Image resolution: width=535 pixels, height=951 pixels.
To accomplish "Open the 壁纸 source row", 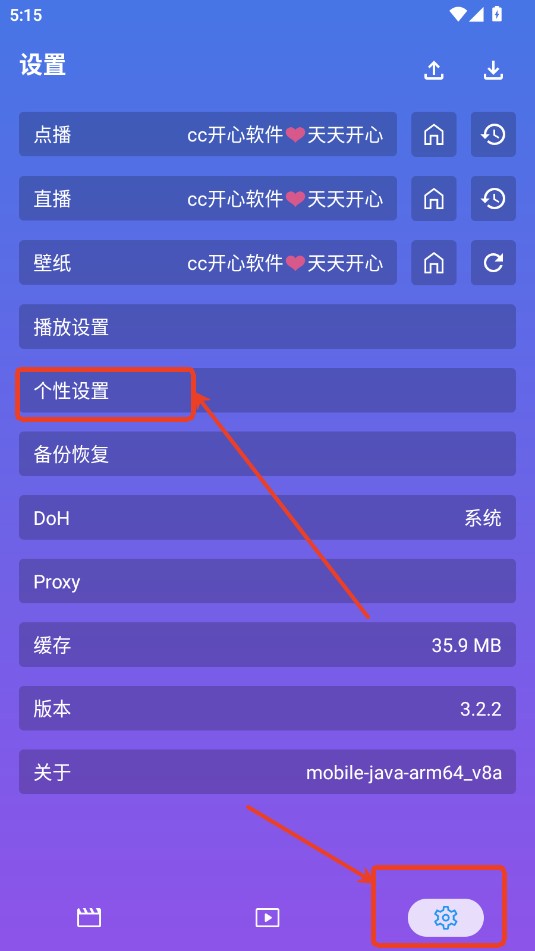I will (208, 263).
